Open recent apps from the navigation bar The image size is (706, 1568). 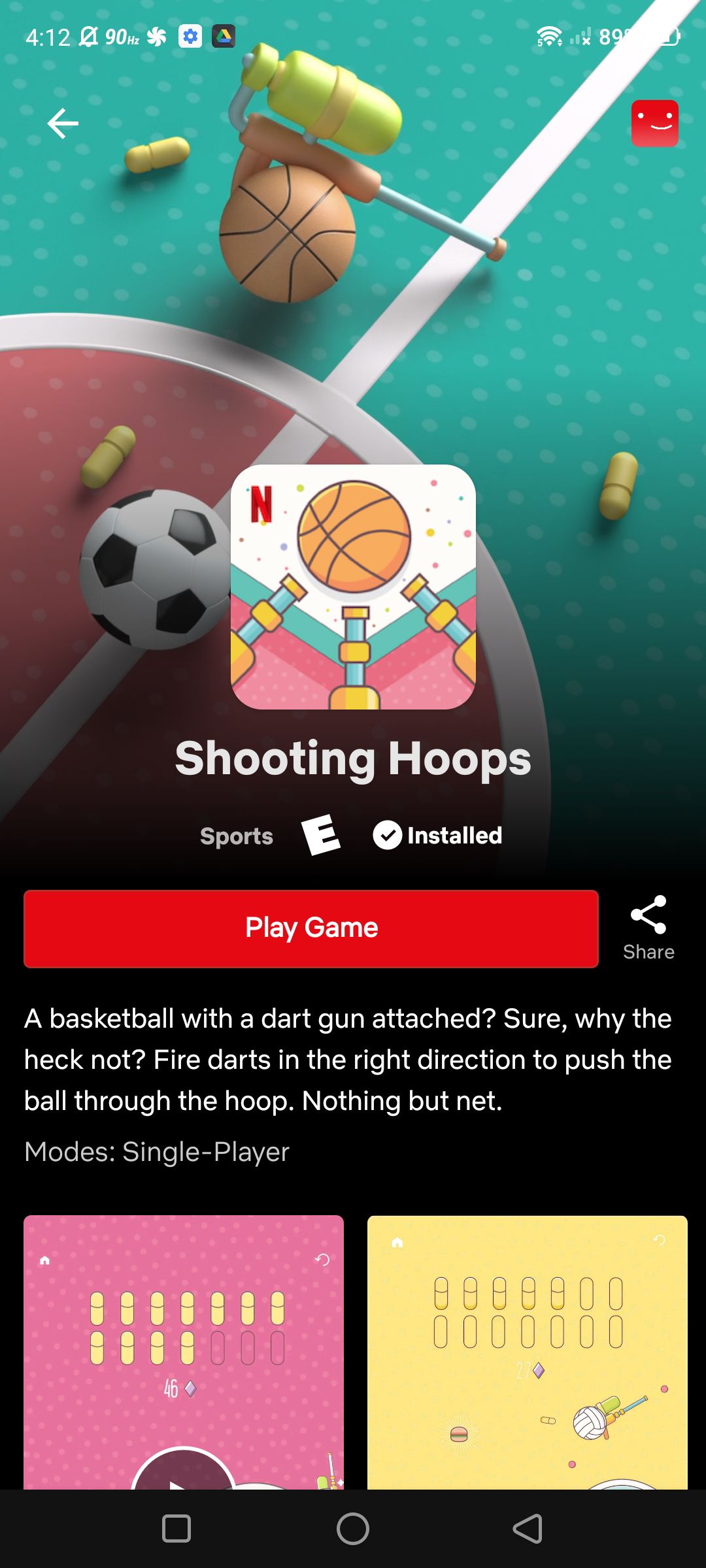[x=176, y=1529]
